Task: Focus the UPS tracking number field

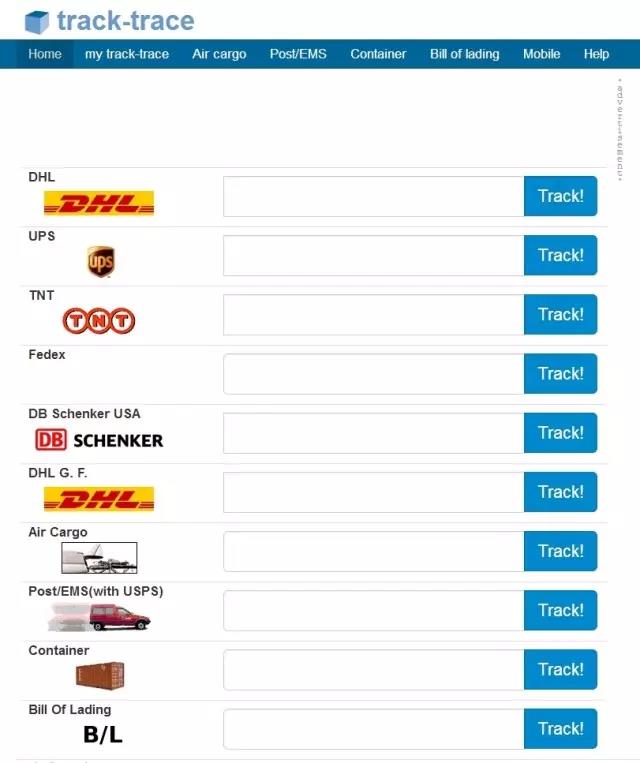Action: click(x=373, y=255)
